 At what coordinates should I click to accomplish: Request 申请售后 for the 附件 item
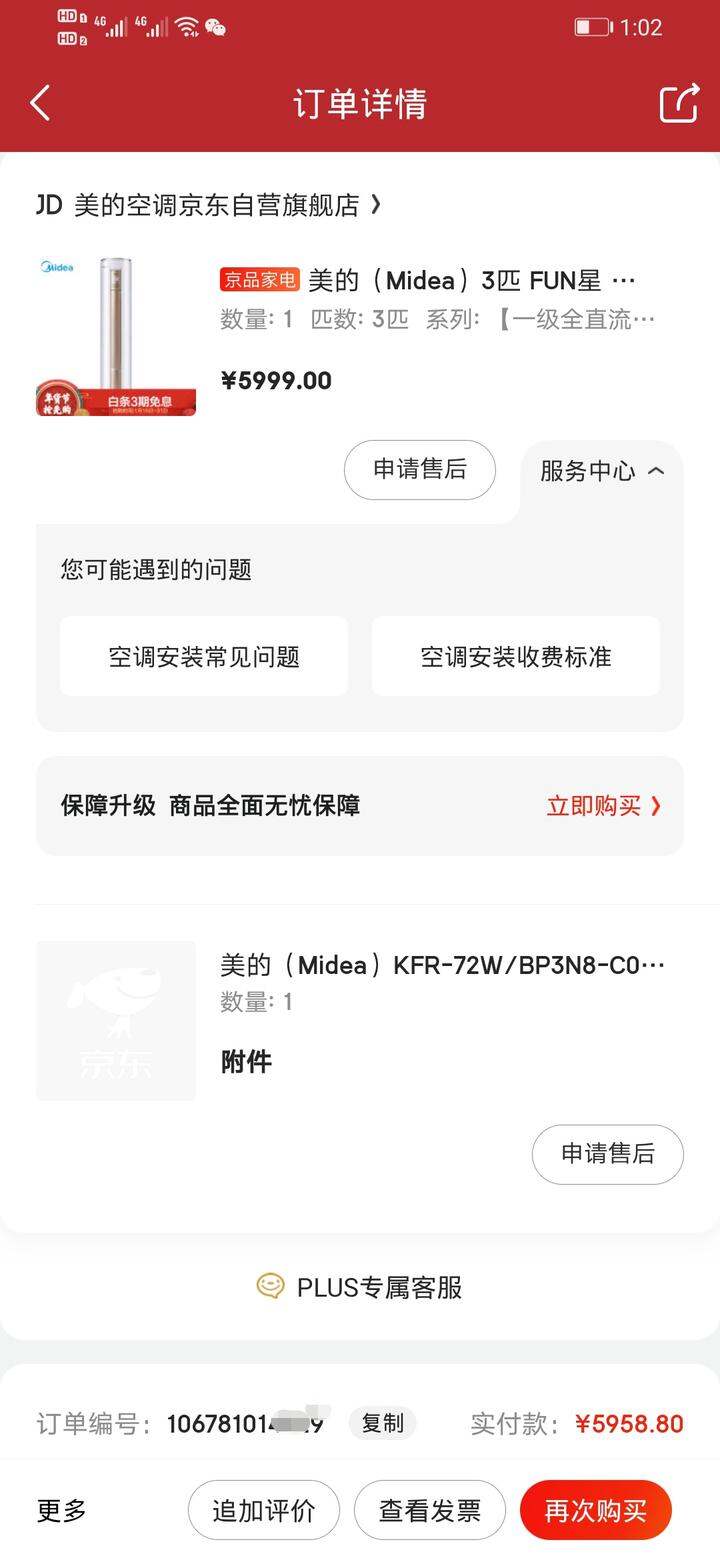point(608,1154)
